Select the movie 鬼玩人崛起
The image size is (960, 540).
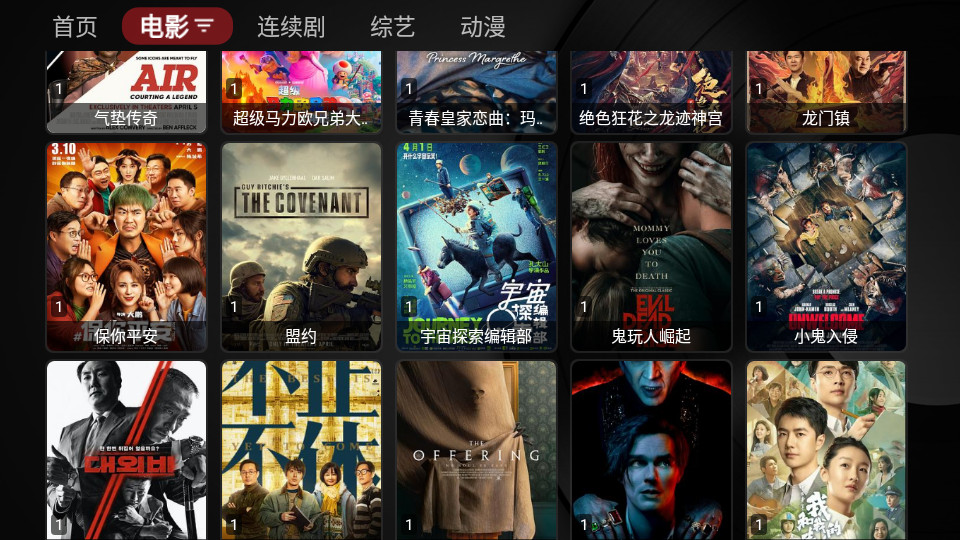click(651, 246)
